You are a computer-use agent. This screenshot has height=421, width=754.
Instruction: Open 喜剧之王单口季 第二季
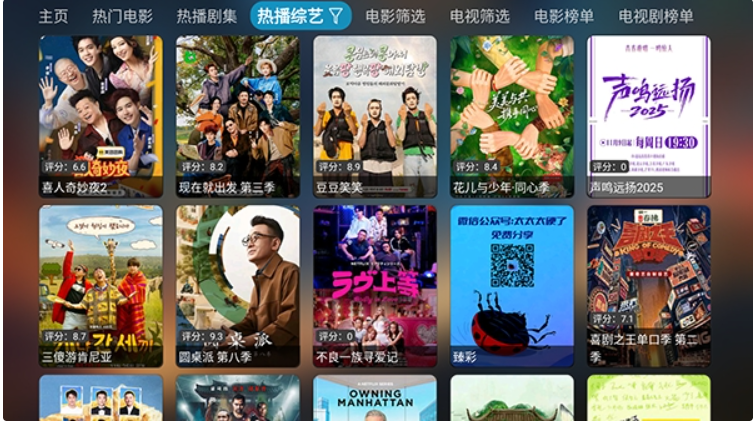coord(648,285)
